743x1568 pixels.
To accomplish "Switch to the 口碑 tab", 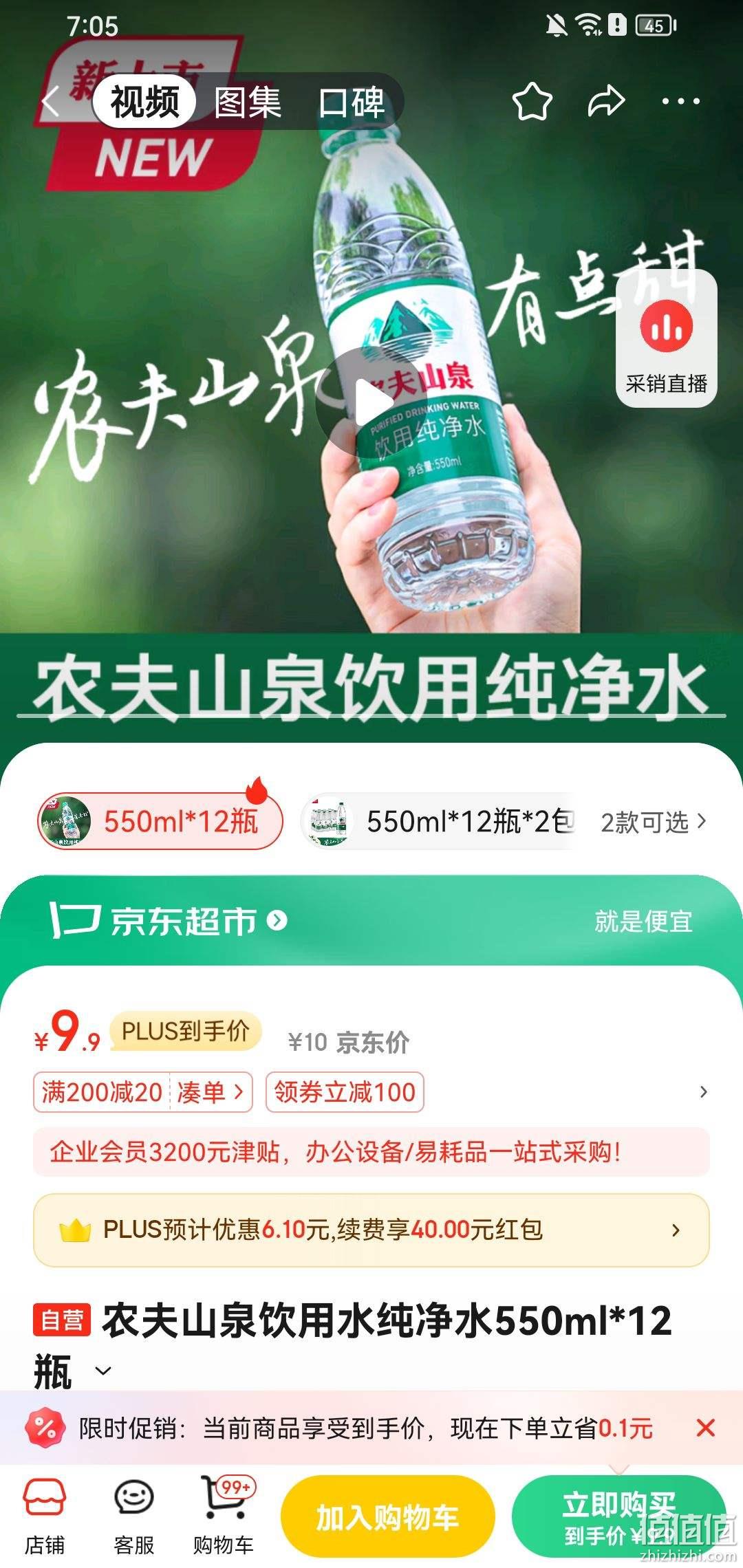I will (x=351, y=102).
